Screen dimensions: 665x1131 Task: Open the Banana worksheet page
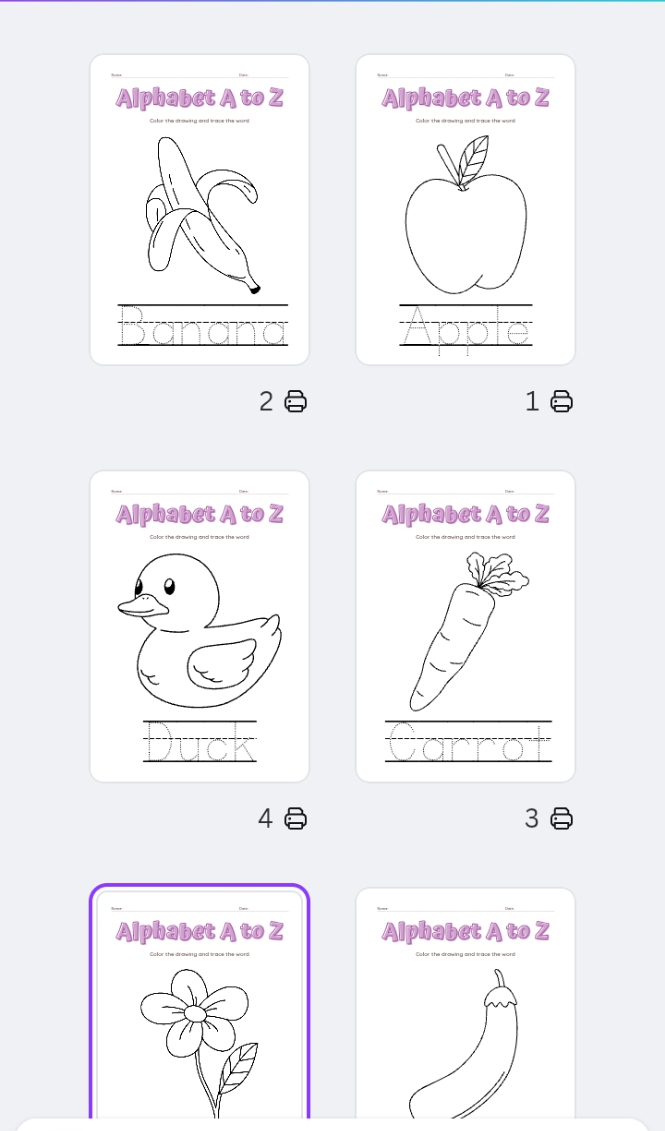[x=199, y=209]
